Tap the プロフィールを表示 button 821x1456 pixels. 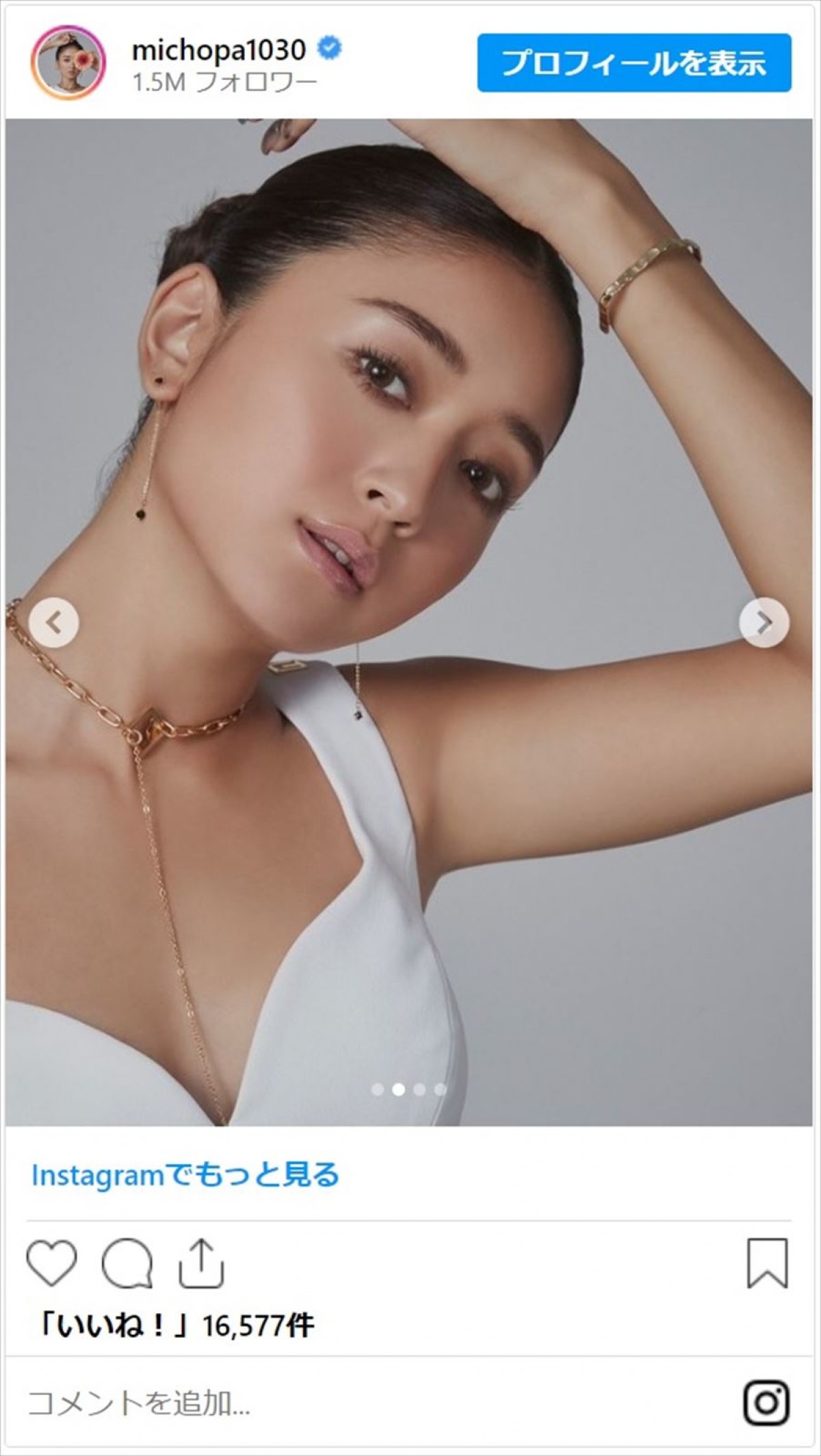[634, 63]
